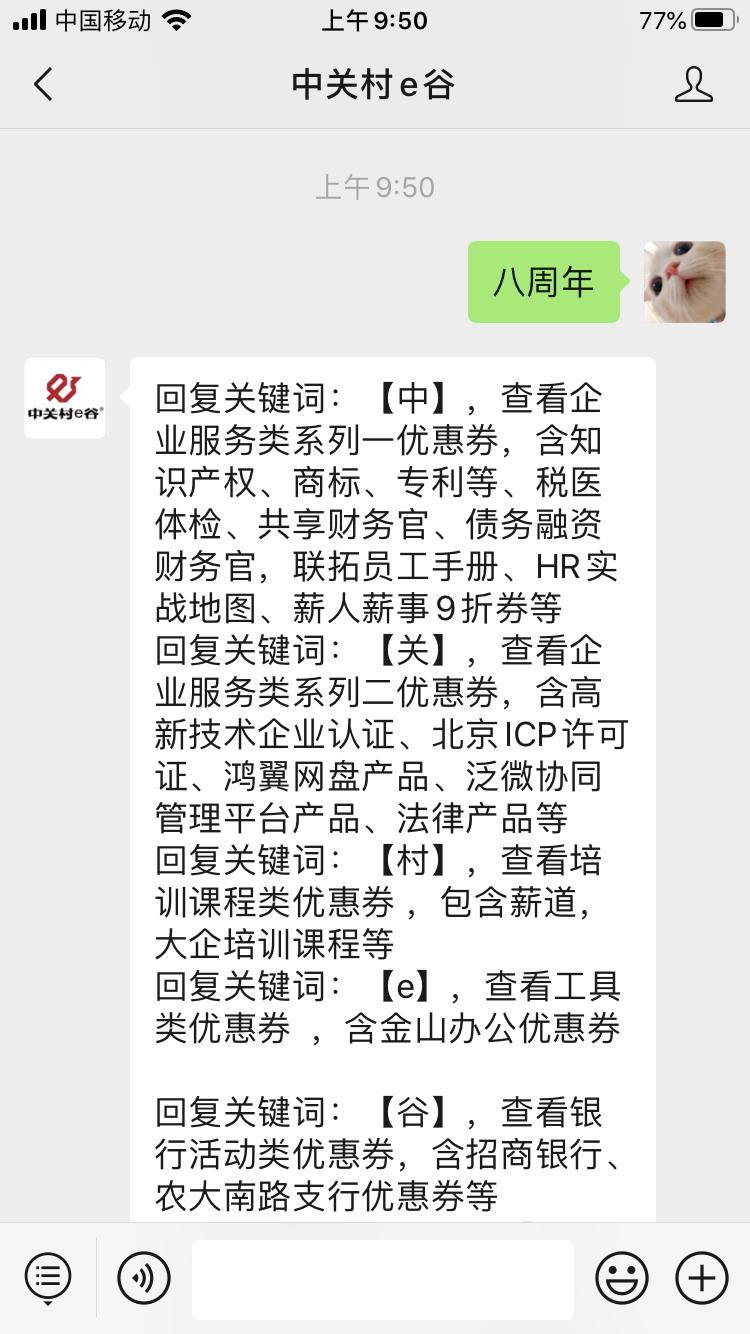Open the emoji picker
750x1334 pixels.
621,1278
